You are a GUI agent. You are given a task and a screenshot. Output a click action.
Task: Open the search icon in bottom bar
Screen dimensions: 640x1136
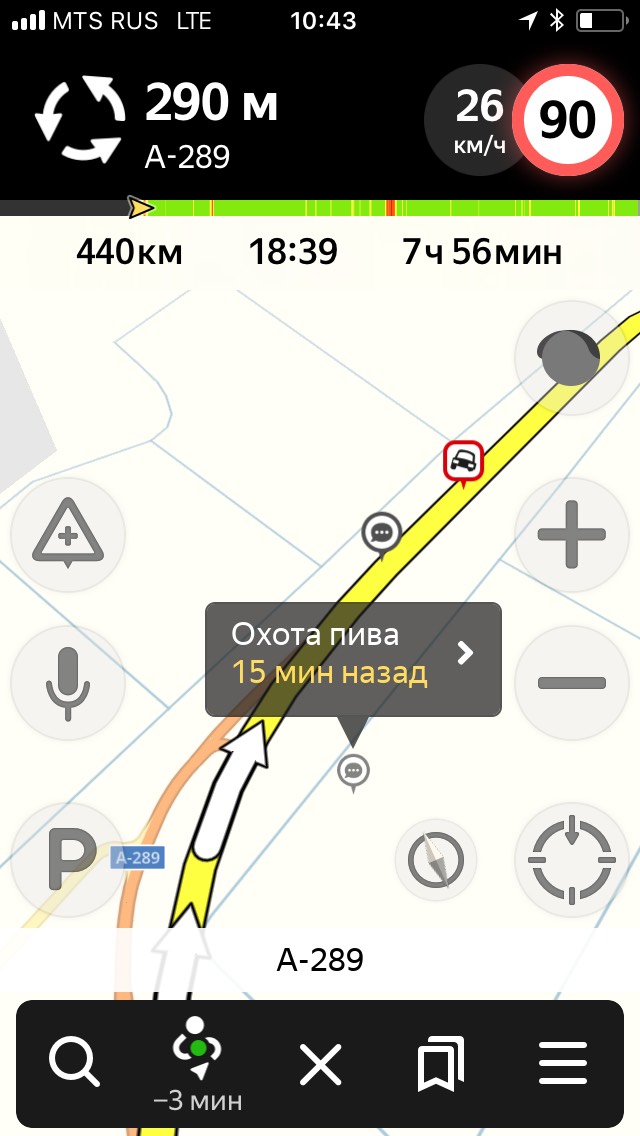click(x=74, y=1064)
